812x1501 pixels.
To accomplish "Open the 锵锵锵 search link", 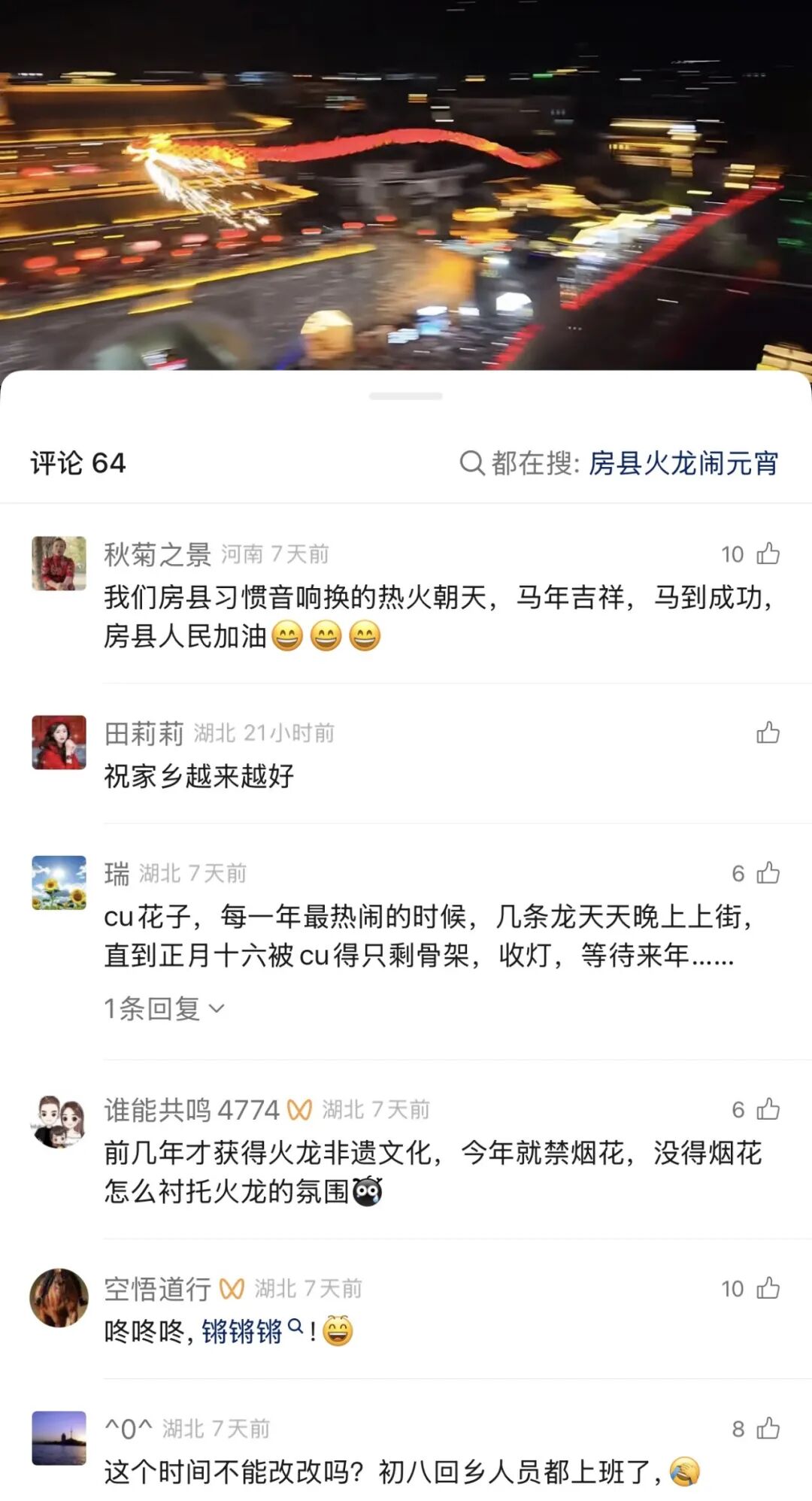I will (242, 1332).
